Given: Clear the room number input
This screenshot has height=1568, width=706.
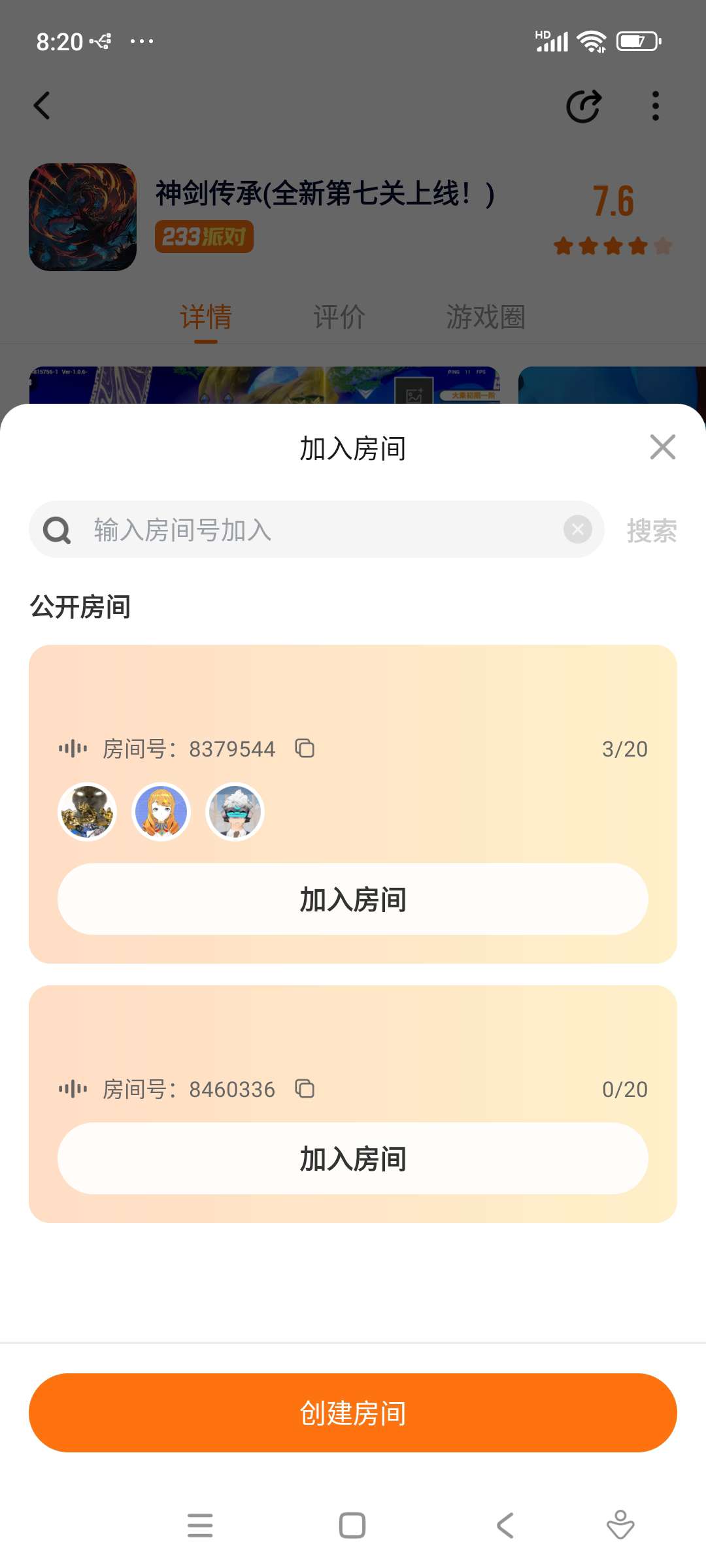Looking at the screenshot, I should coord(578,530).
